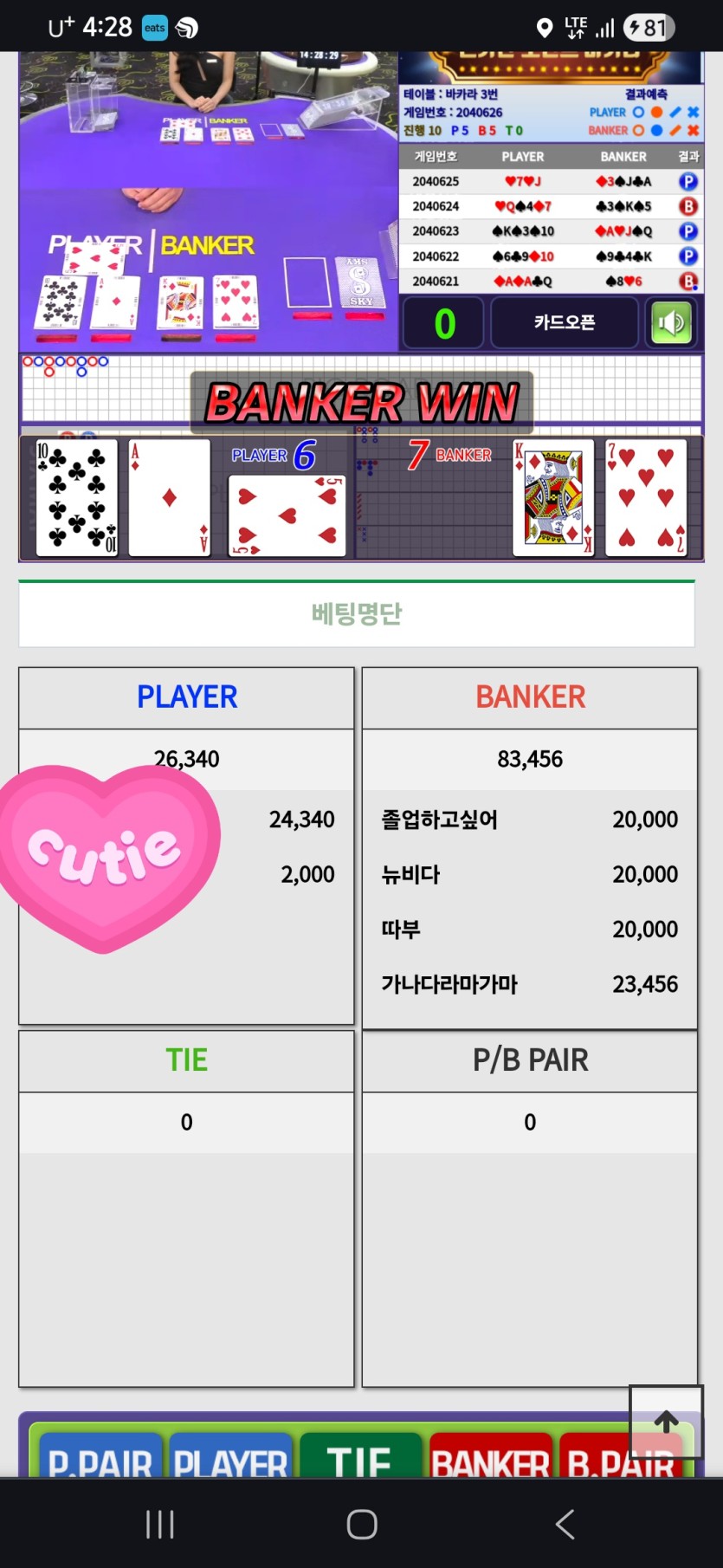
Task: Tap the 카드오픈 button
Action: (565, 322)
